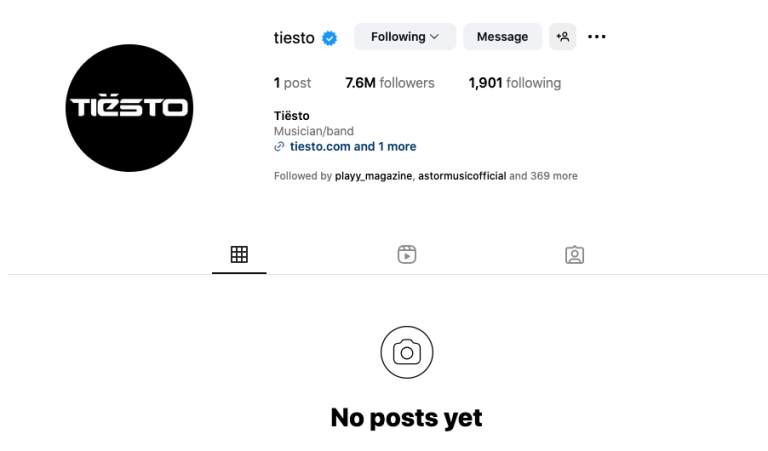This screenshot has height=451, width=768.
Task: Switch to the posts grid tab
Action: coord(239,255)
